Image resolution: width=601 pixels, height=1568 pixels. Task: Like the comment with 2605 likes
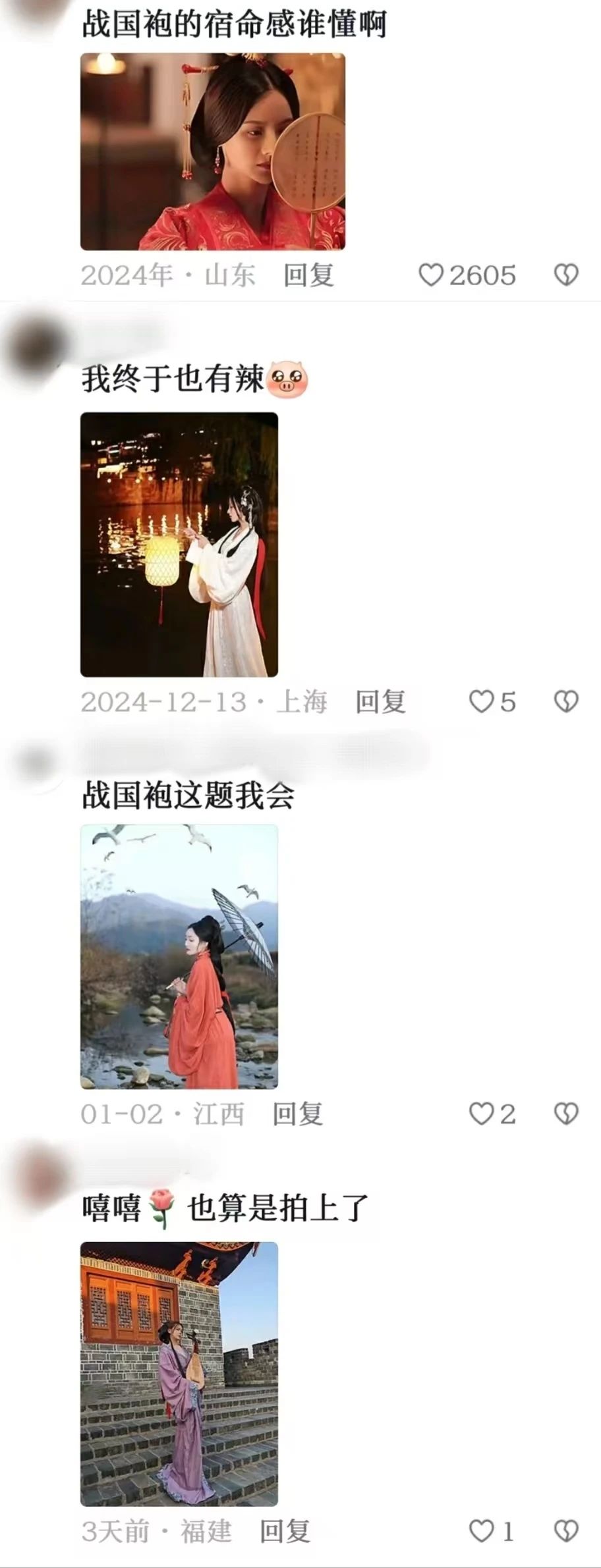point(431,275)
